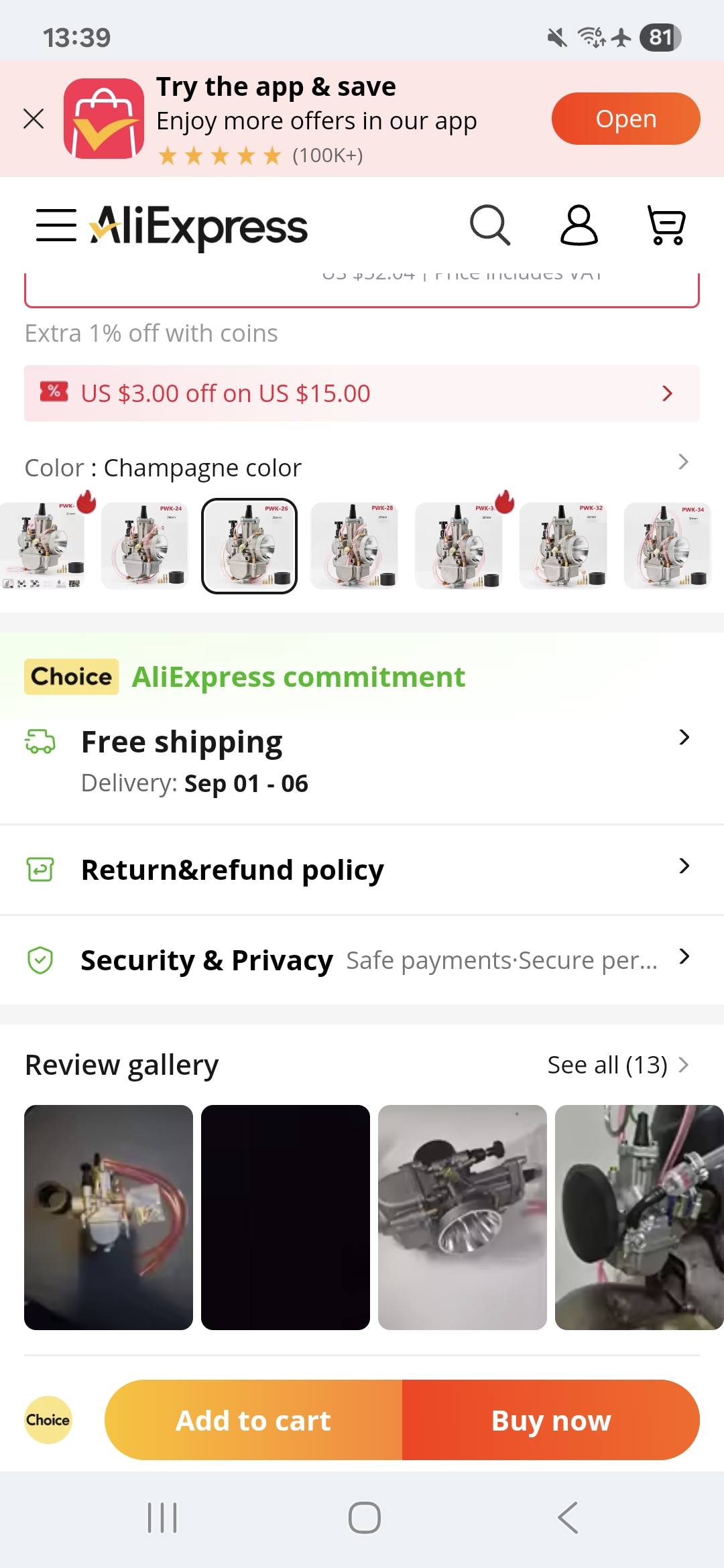Screen dimensions: 724x1568
Task: Go back with system back button
Action: click(x=567, y=1518)
